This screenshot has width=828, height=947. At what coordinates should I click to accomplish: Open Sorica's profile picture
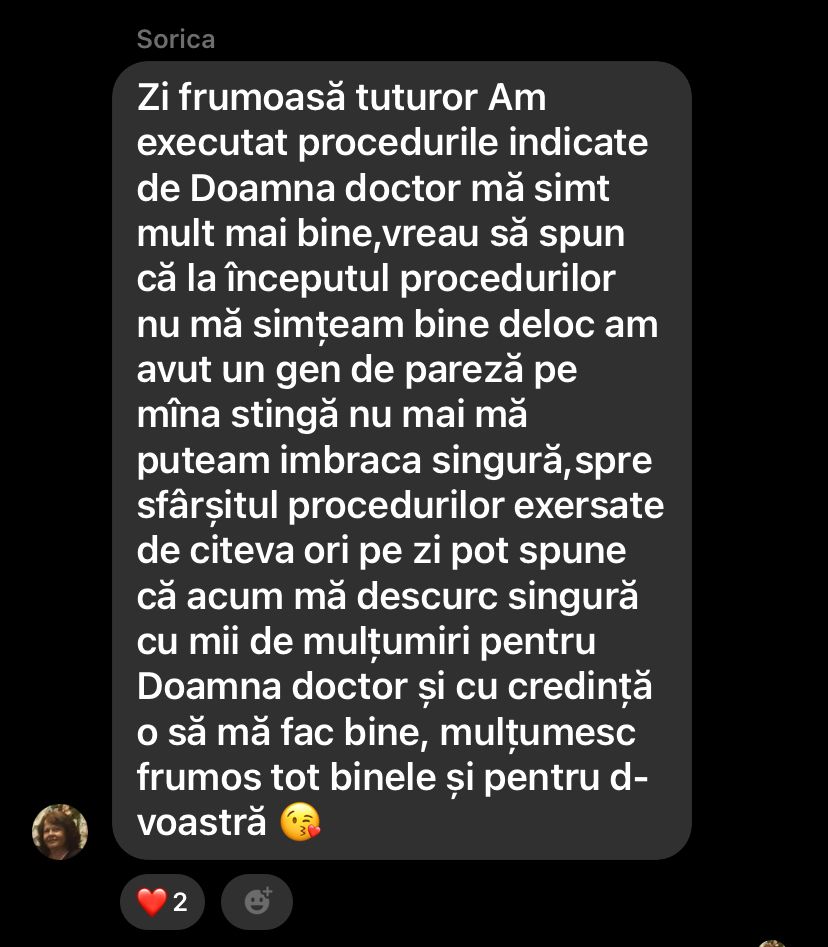[60, 831]
